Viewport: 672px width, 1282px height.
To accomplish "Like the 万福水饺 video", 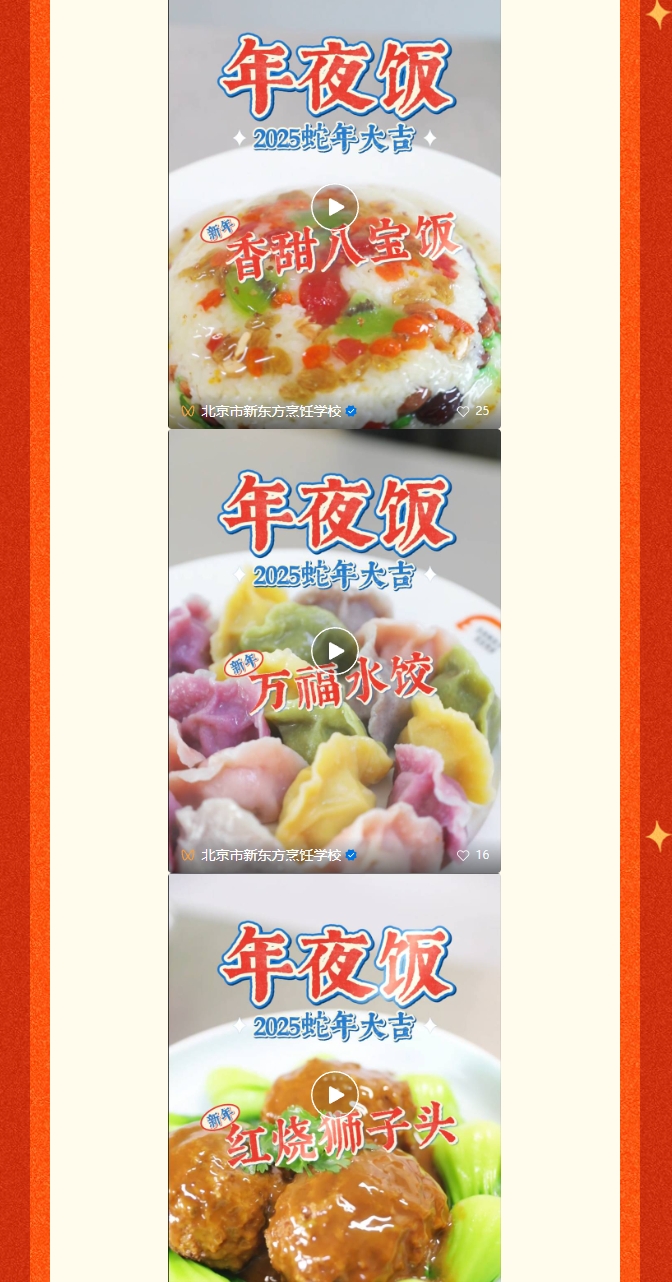I will point(463,855).
